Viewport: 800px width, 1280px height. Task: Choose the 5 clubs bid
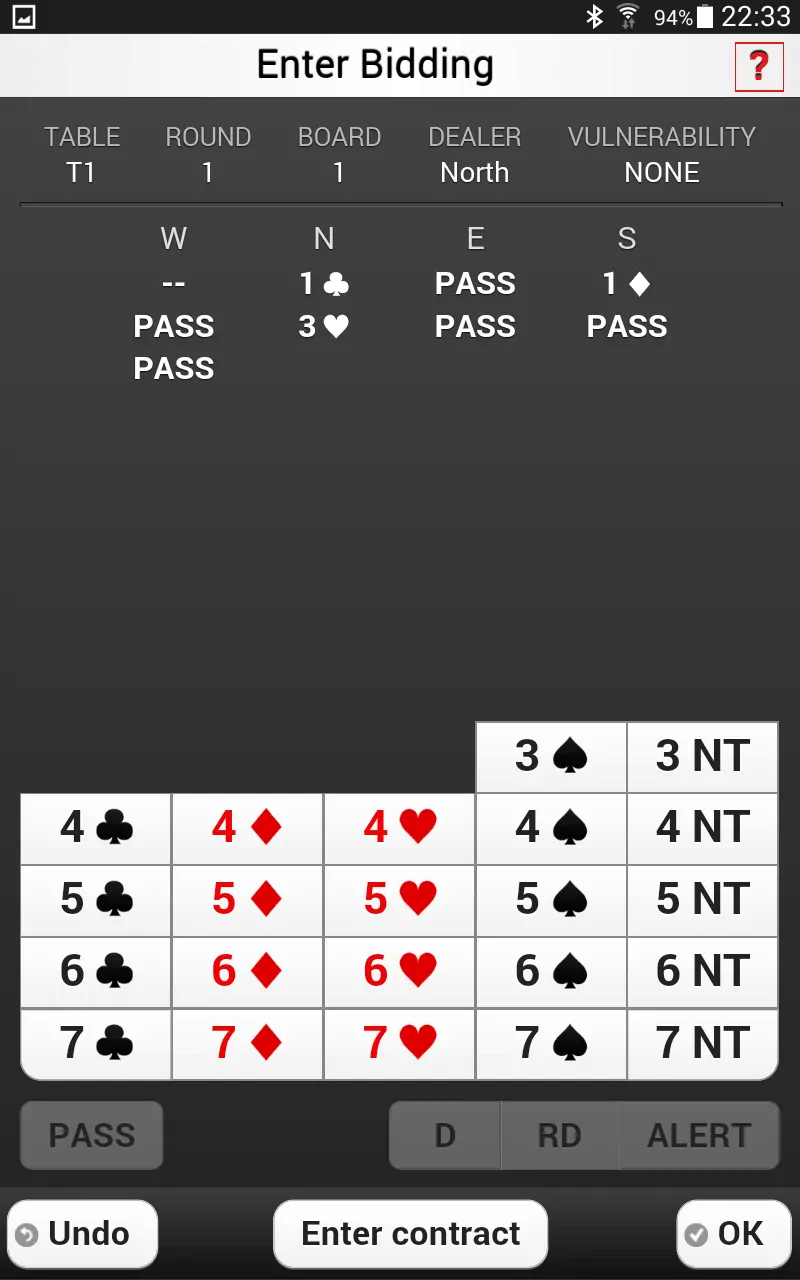(x=96, y=900)
